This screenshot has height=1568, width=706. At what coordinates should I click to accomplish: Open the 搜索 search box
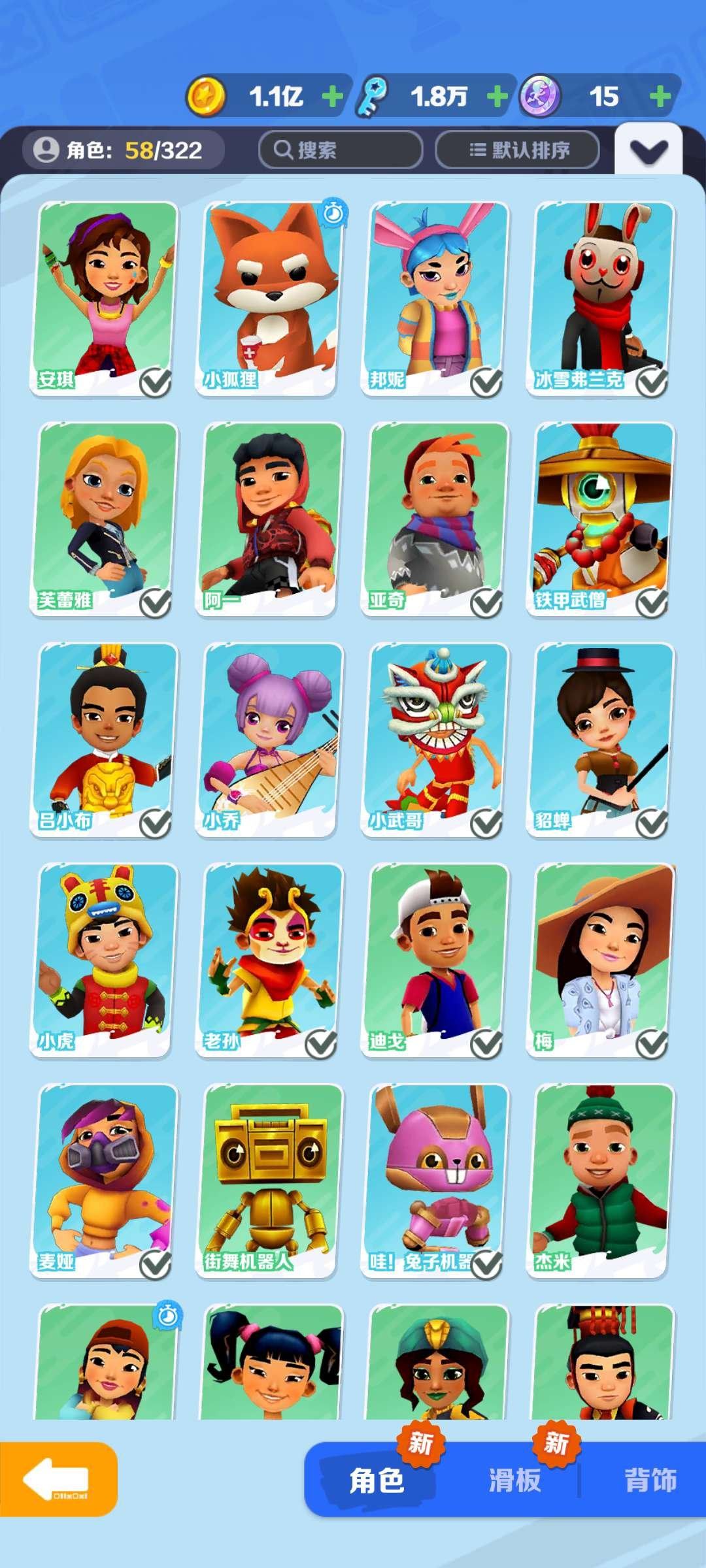point(341,150)
